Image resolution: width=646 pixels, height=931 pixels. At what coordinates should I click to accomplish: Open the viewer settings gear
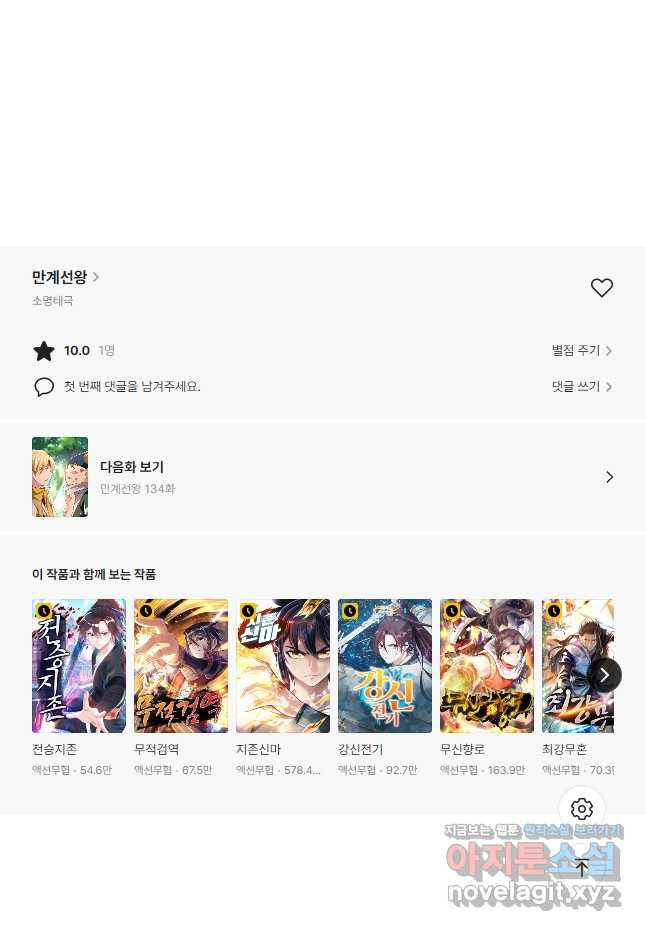582,809
